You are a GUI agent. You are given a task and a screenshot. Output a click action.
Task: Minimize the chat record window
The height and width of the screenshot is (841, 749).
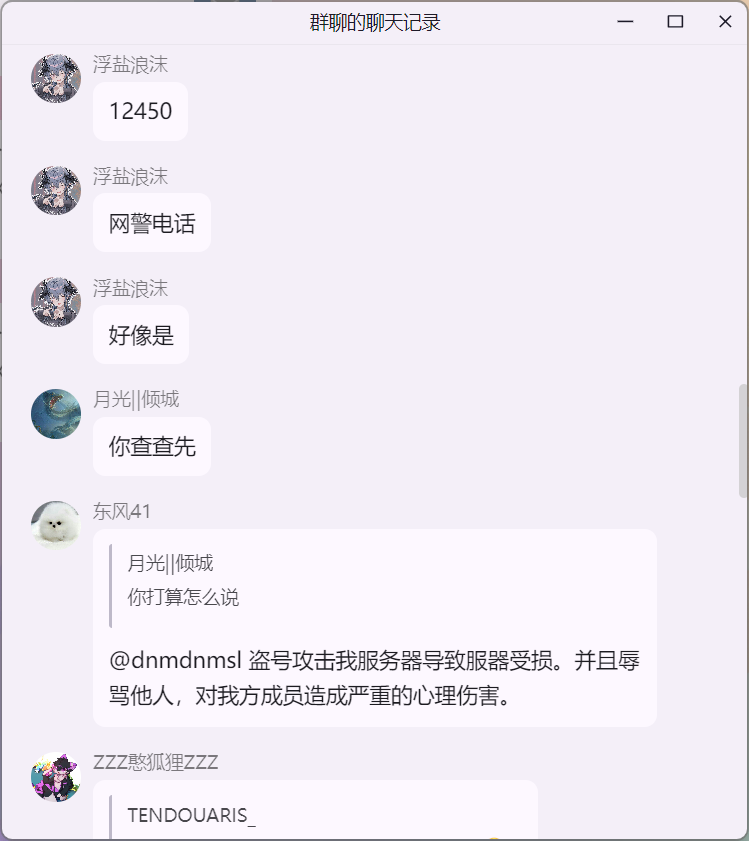coord(626,22)
